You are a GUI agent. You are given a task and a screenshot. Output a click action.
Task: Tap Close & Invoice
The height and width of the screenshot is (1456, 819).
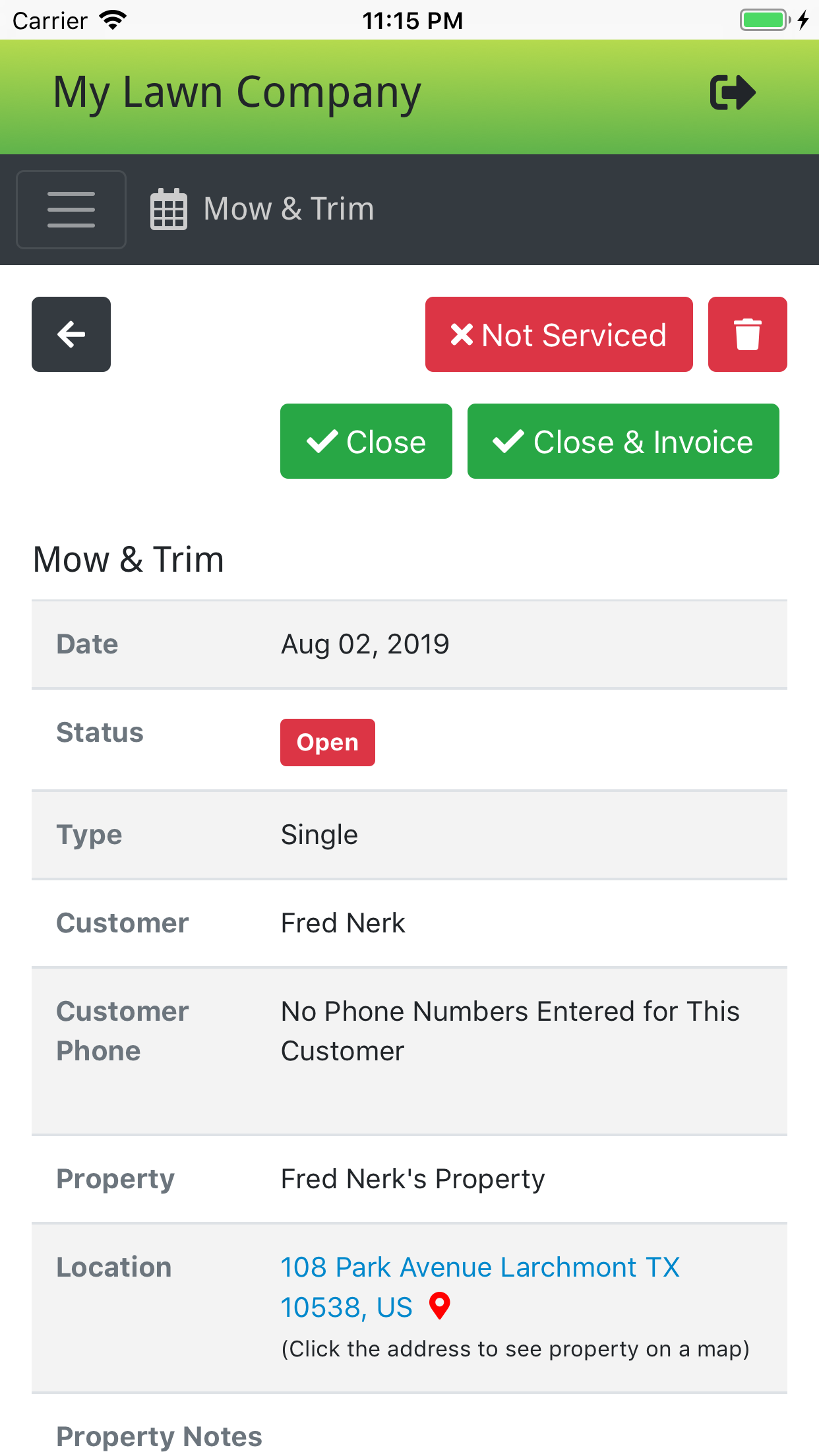pyautogui.click(x=623, y=441)
